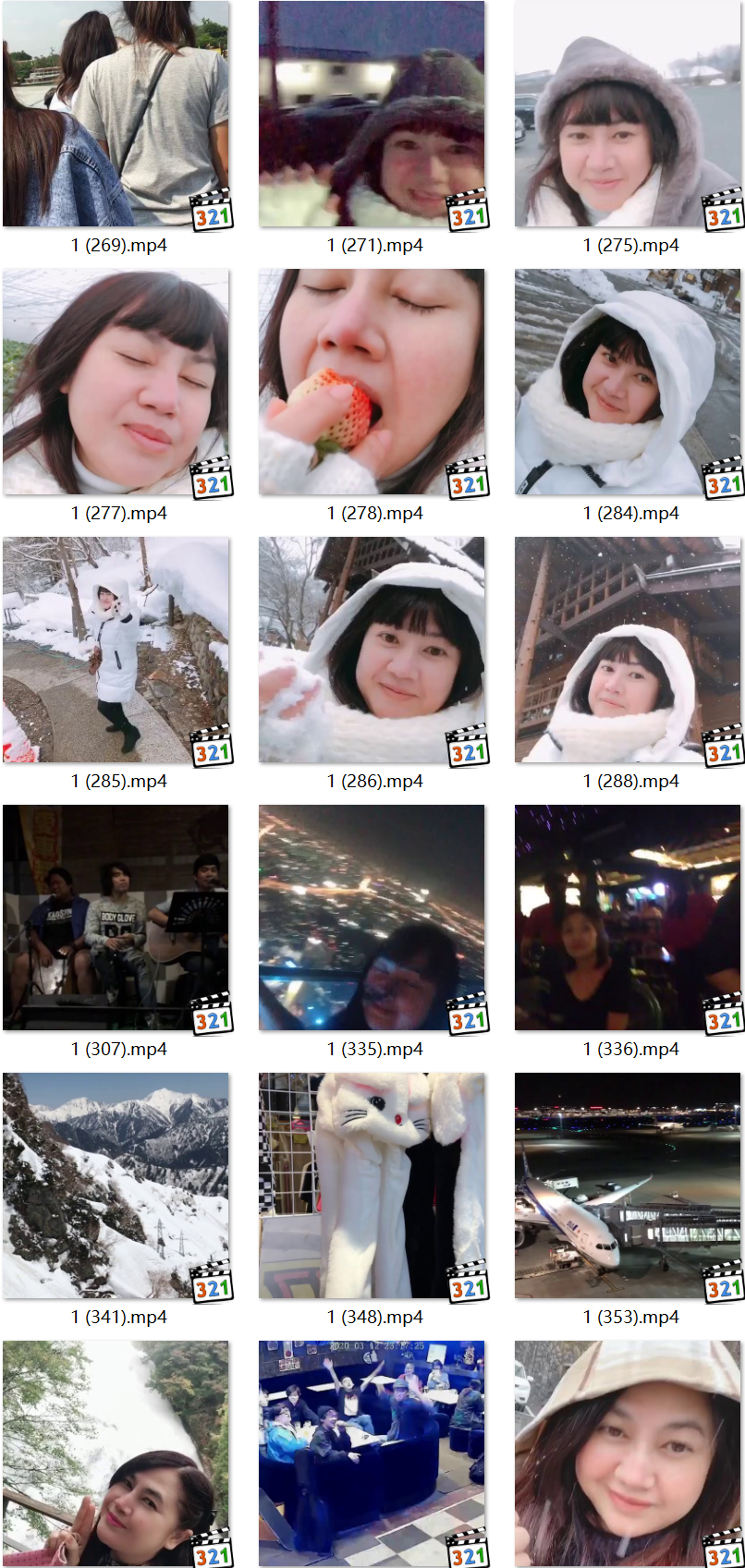The width and height of the screenshot is (745, 1568).
Task: Launch video 1 (278).mp4
Action: pos(372,382)
